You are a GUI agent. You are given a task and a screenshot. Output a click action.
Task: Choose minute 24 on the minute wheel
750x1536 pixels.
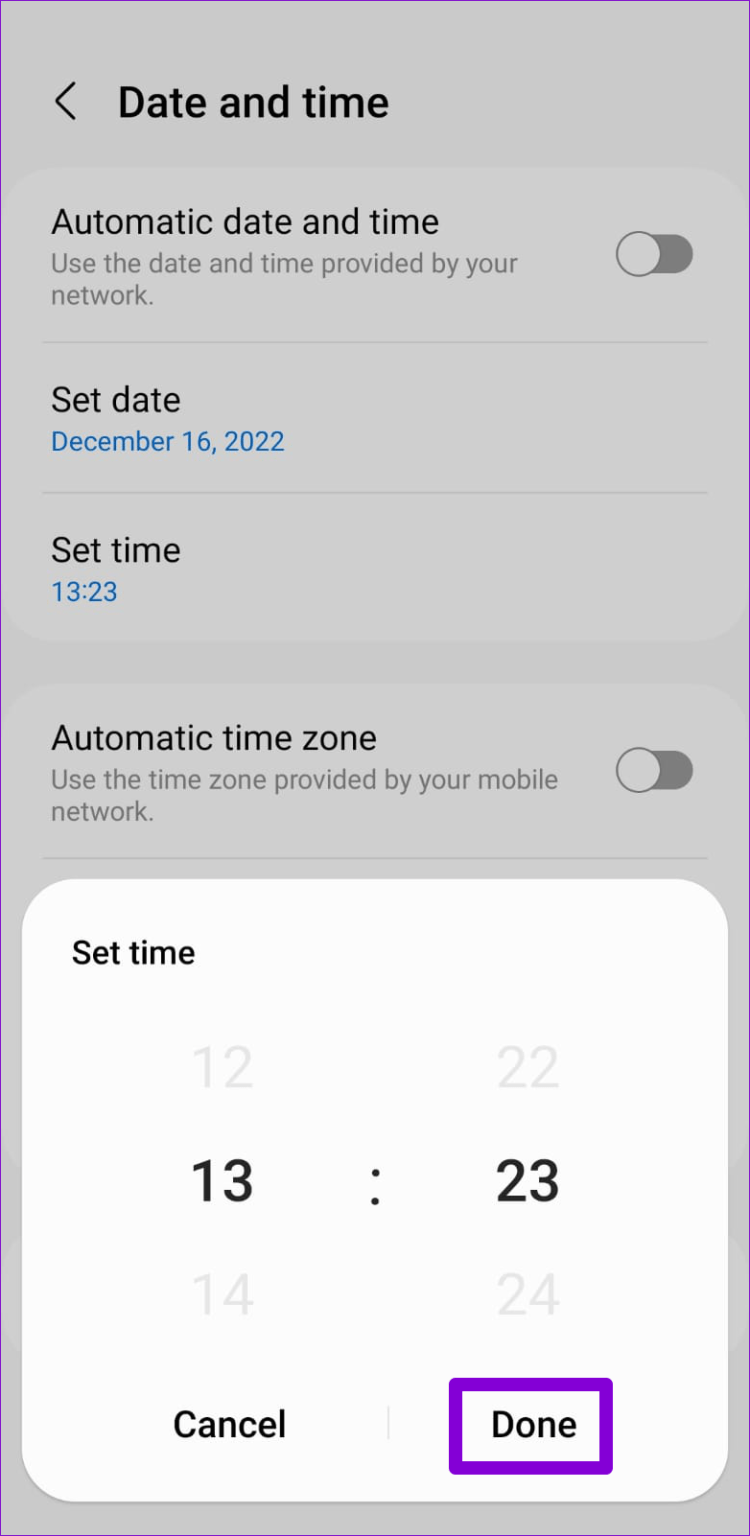click(x=527, y=1292)
